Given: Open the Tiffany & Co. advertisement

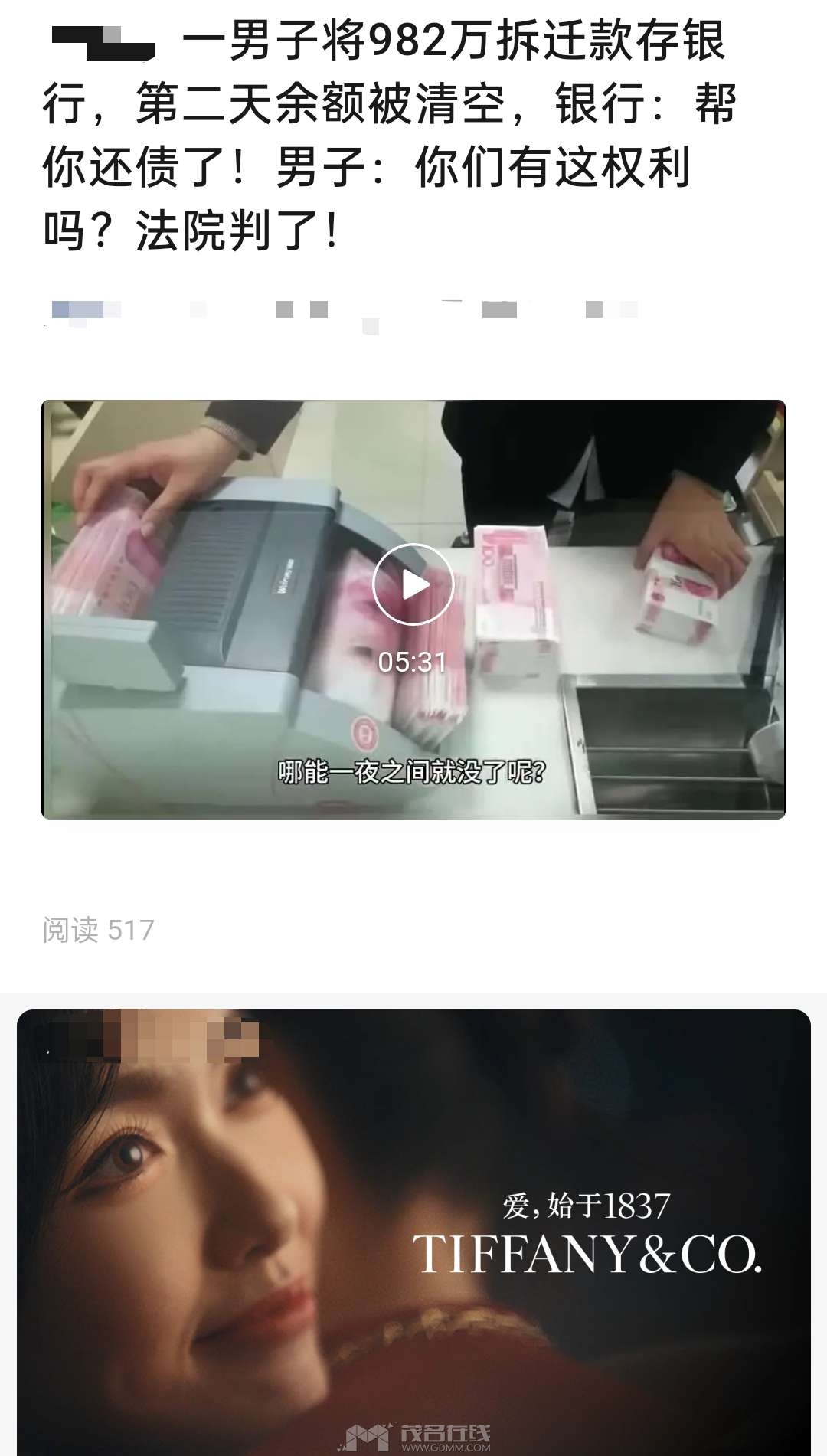Looking at the screenshot, I should point(413,1233).
